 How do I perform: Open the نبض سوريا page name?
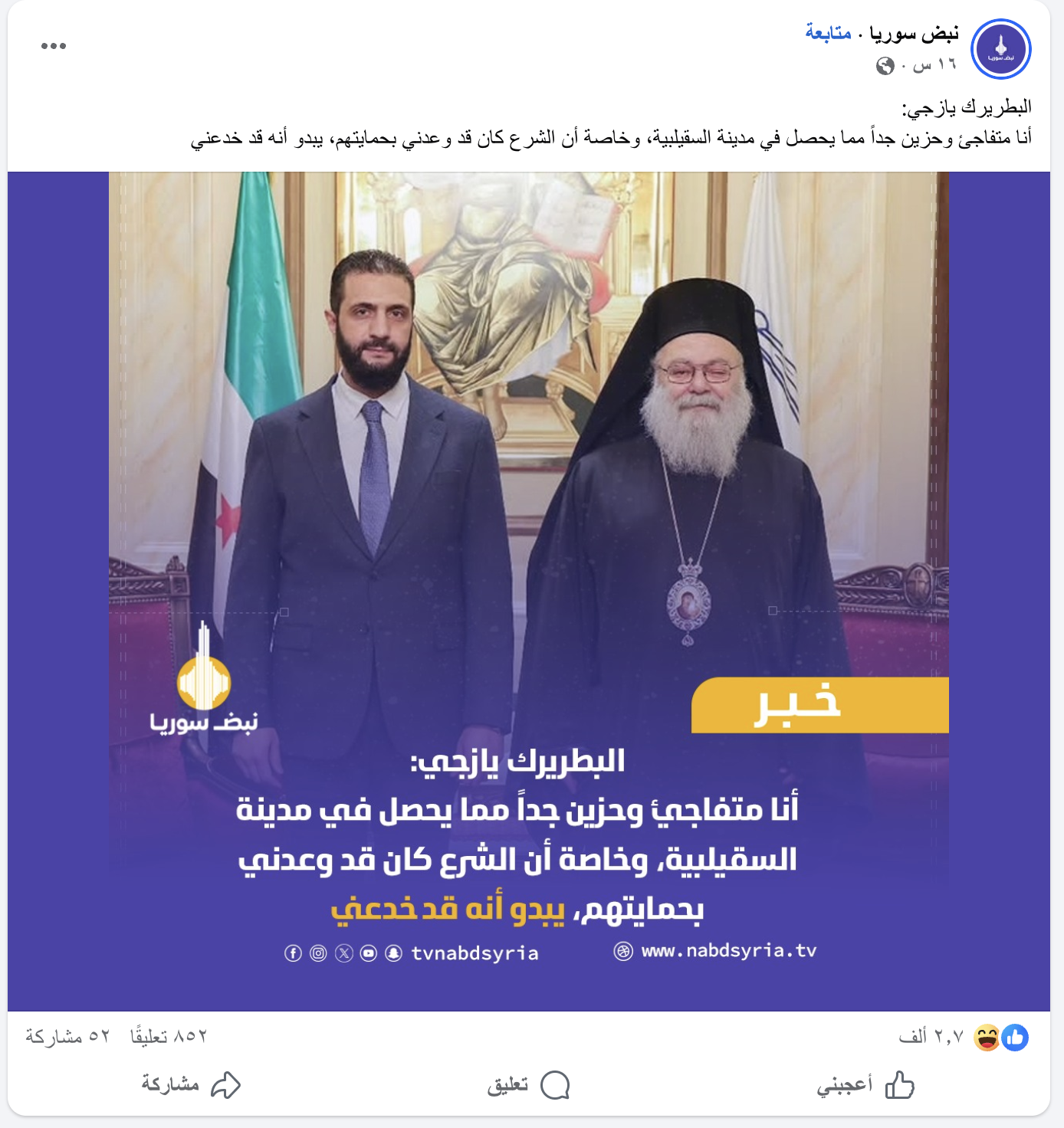coord(914,33)
